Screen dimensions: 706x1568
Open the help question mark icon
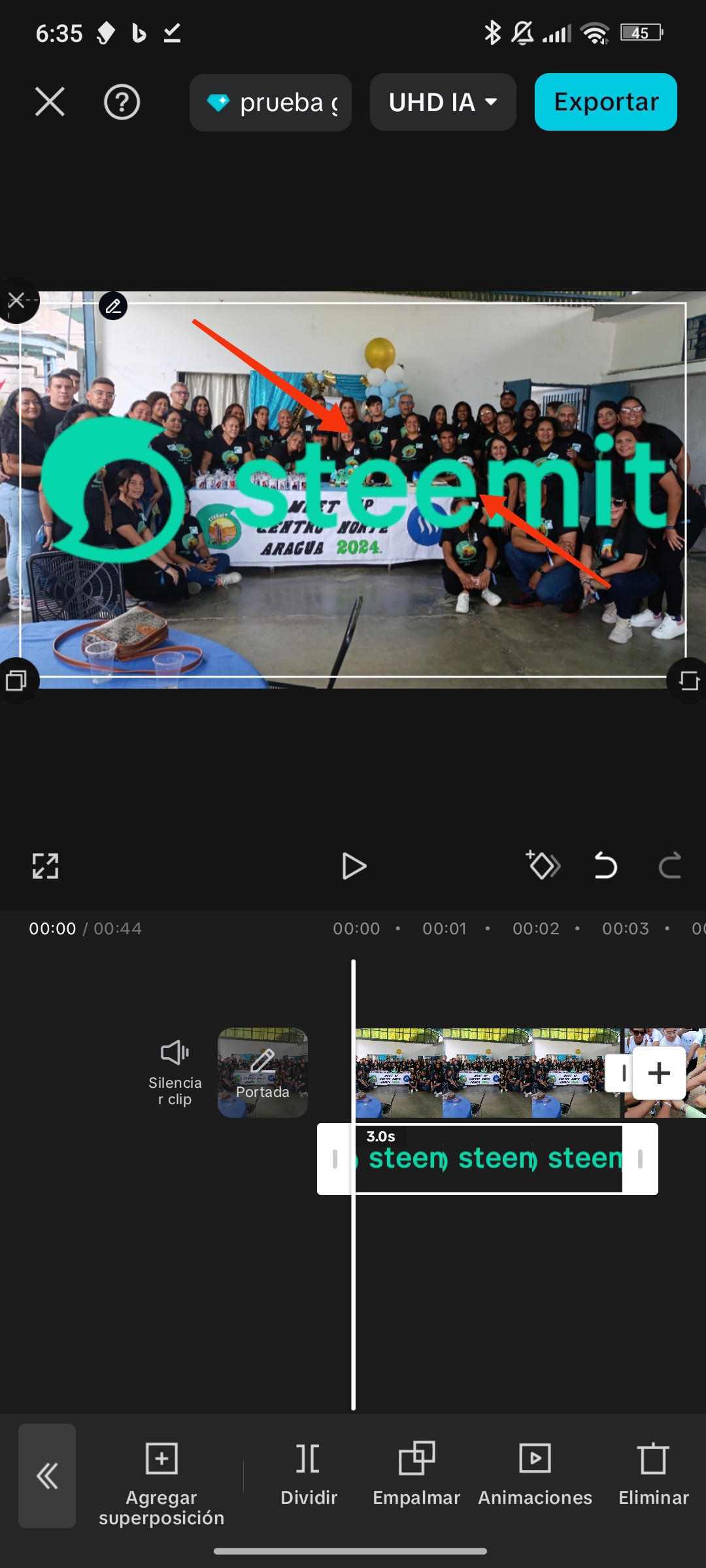click(x=122, y=102)
